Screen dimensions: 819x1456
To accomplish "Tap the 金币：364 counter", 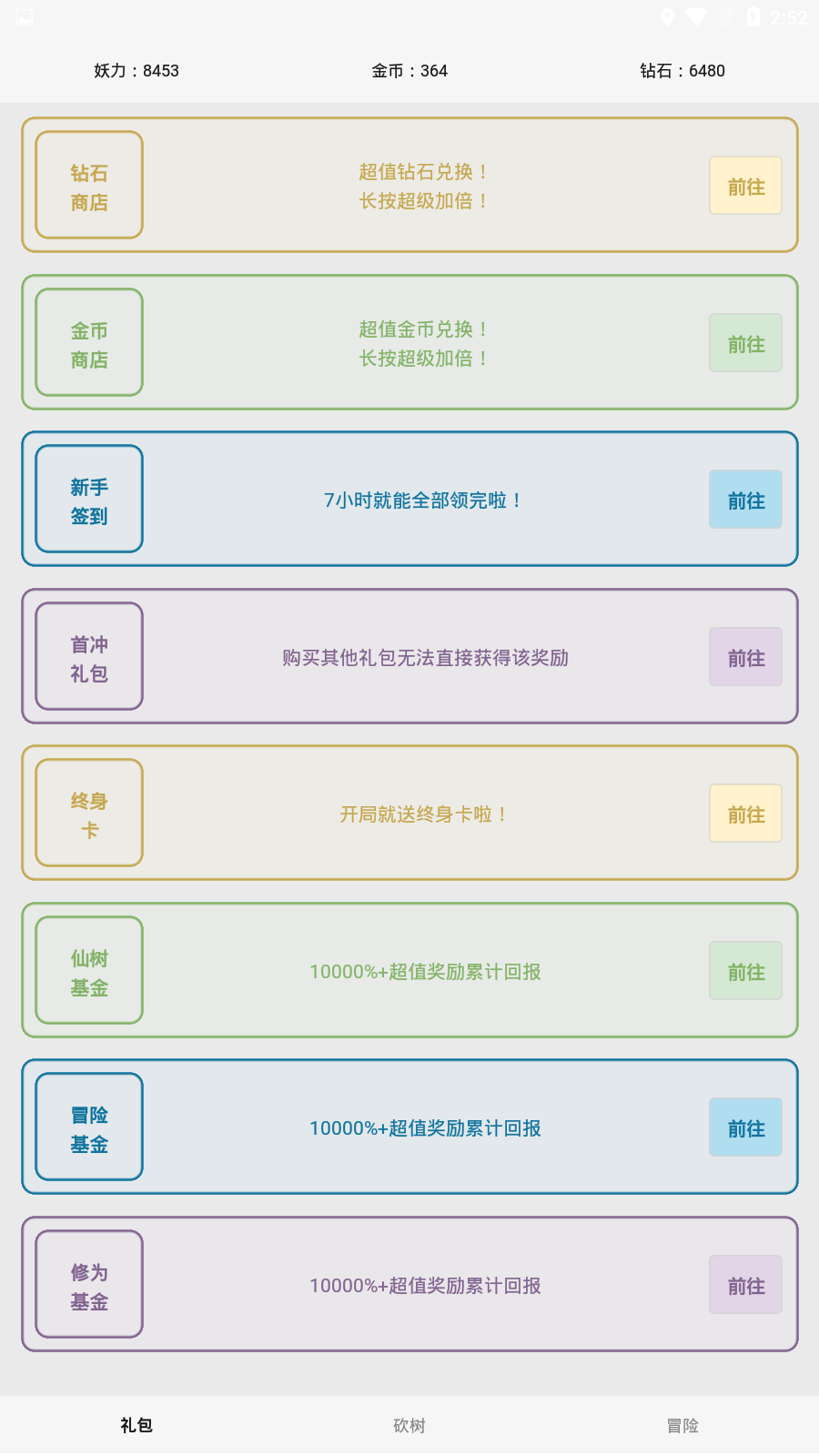I will tap(409, 70).
